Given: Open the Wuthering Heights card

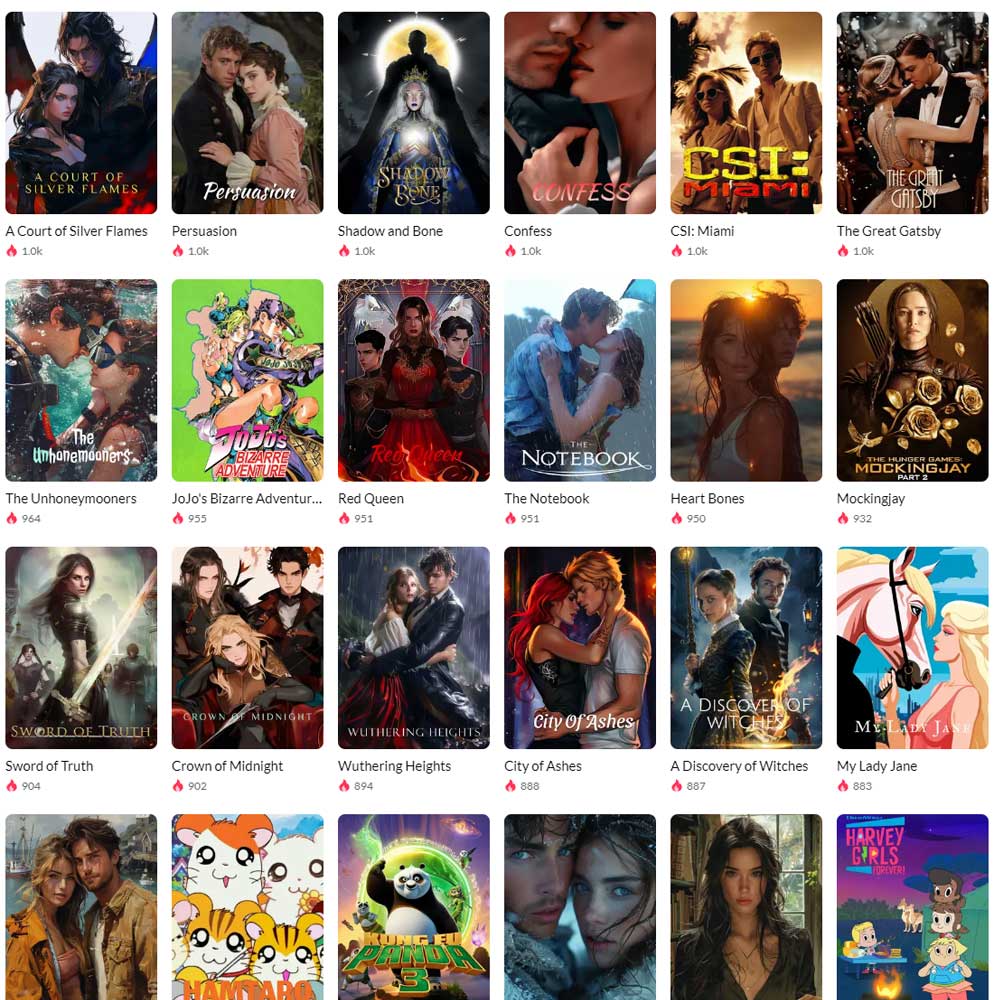Looking at the screenshot, I should (413, 647).
